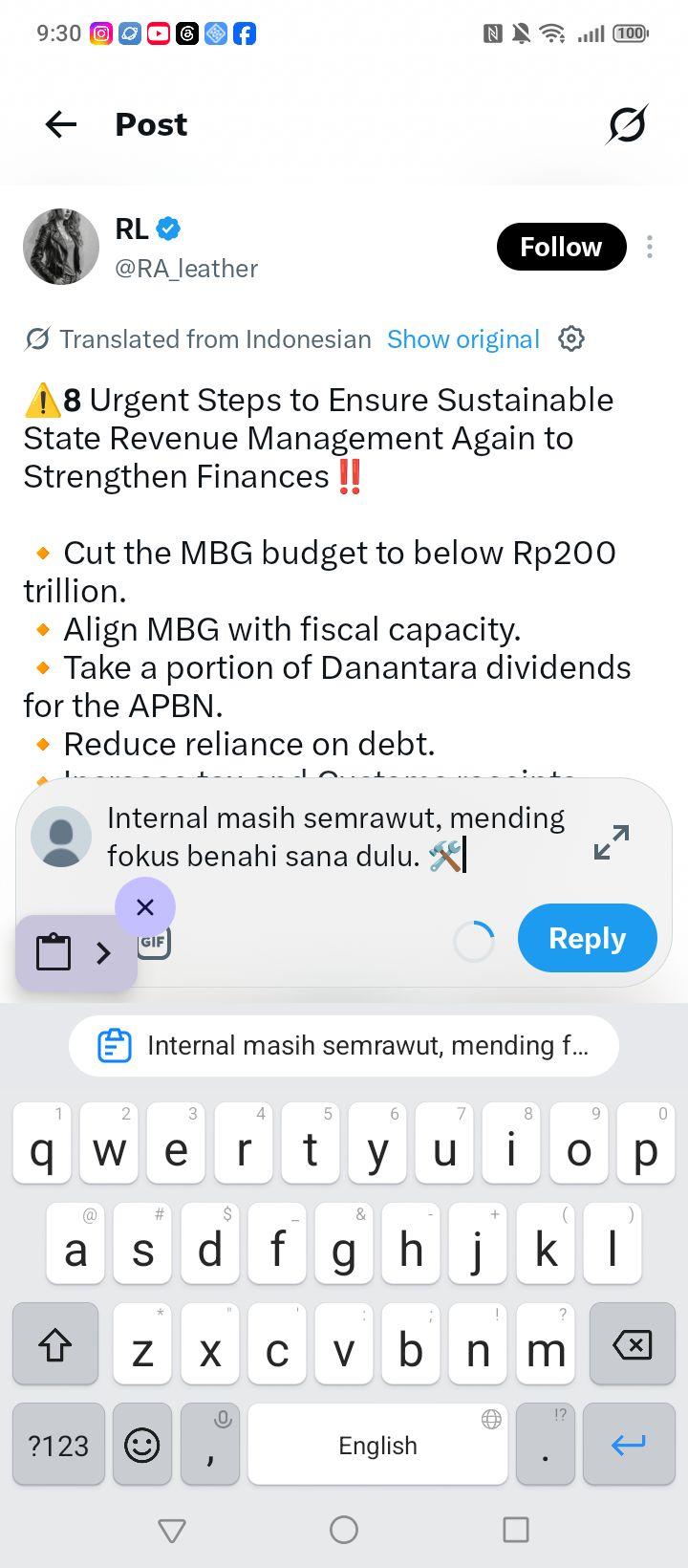
Task: Dismiss the clipboard popup
Action: pyautogui.click(x=145, y=906)
